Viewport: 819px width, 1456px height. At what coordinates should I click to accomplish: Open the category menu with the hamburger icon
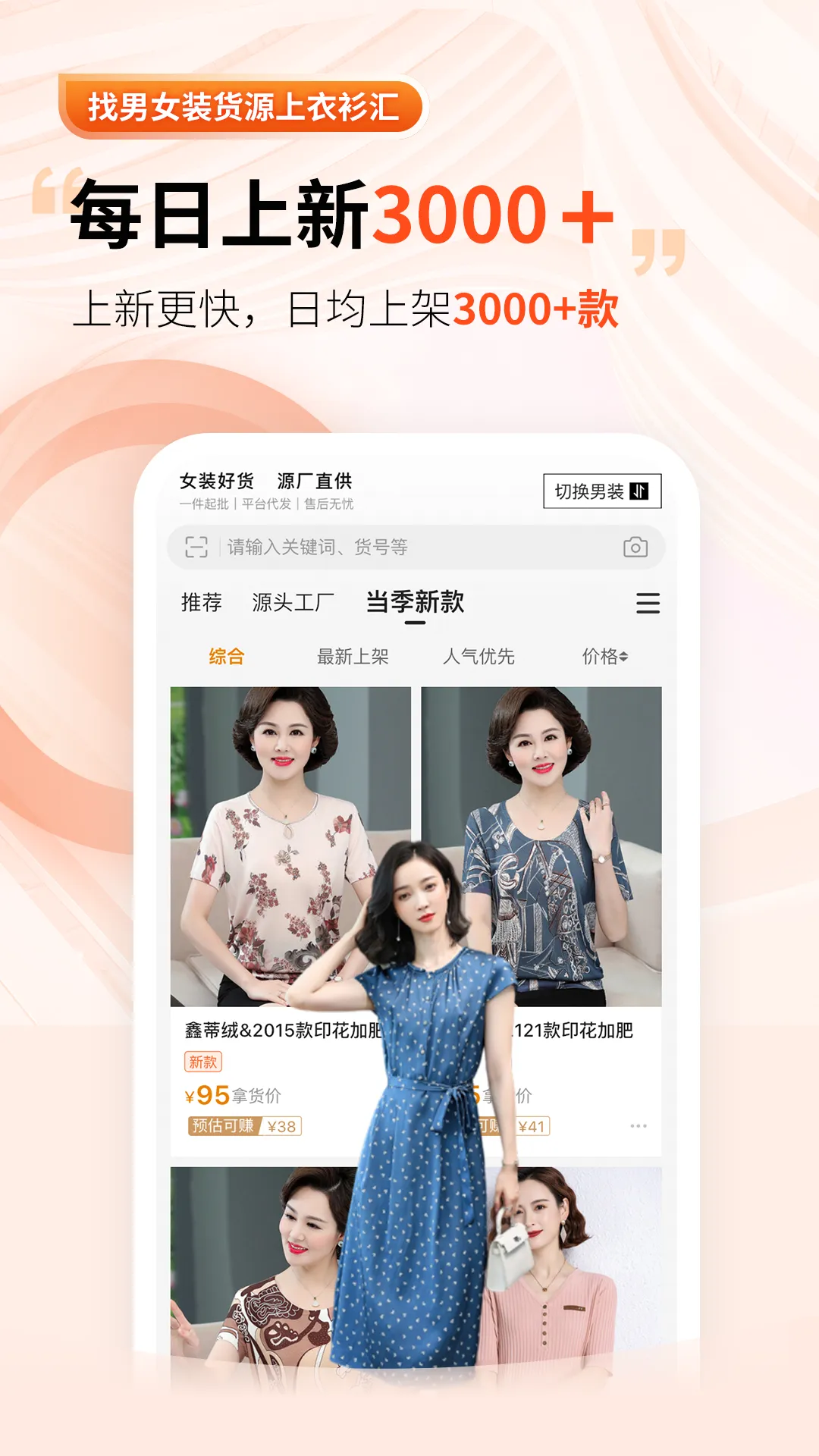pos(646,603)
